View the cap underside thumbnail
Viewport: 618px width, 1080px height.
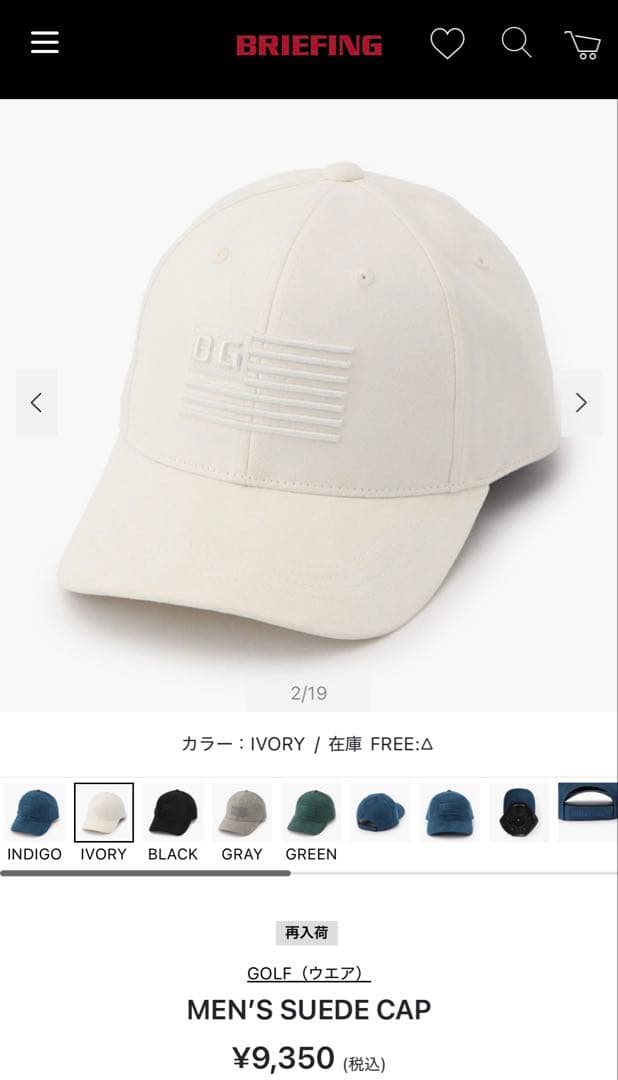pyautogui.click(x=518, y=811)
